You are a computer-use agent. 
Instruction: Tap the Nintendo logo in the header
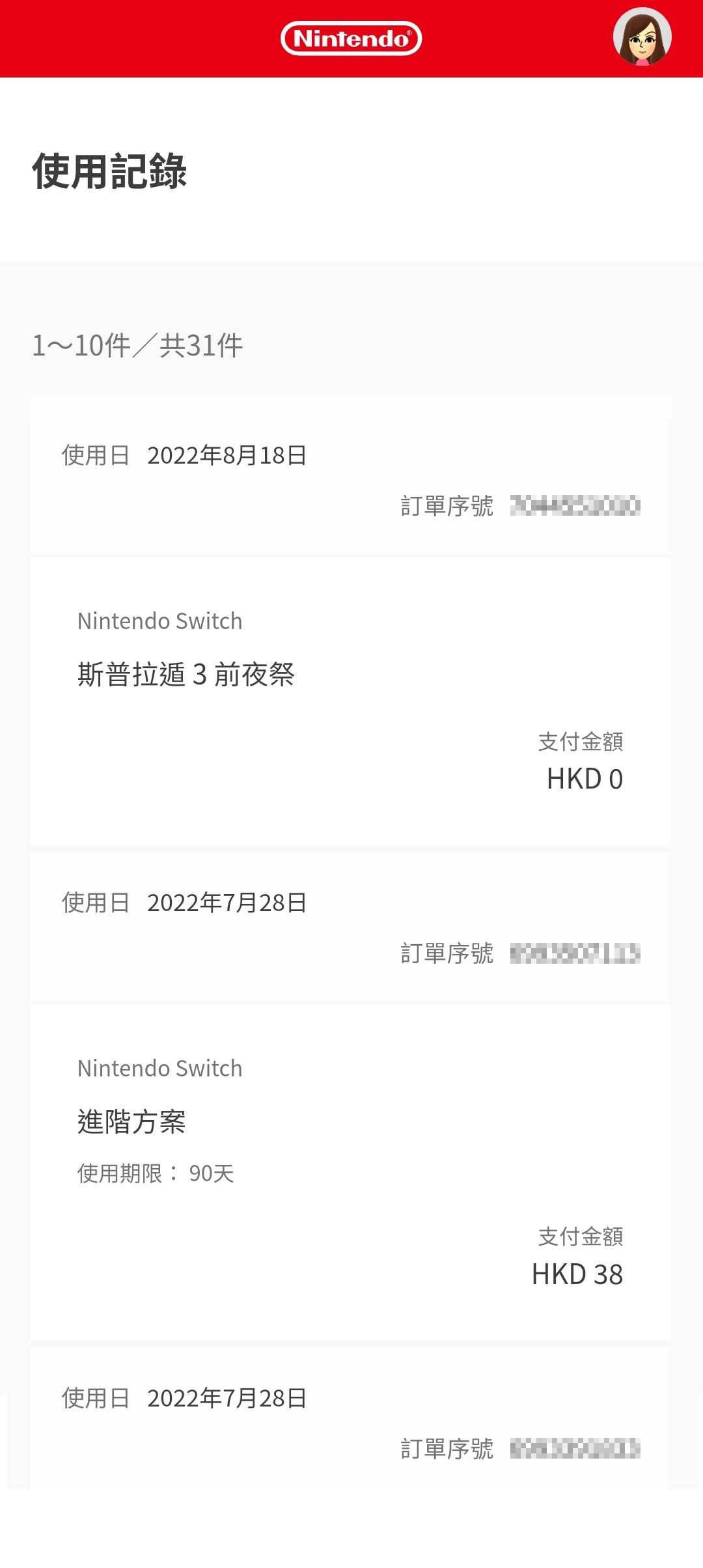pos(351,38)
